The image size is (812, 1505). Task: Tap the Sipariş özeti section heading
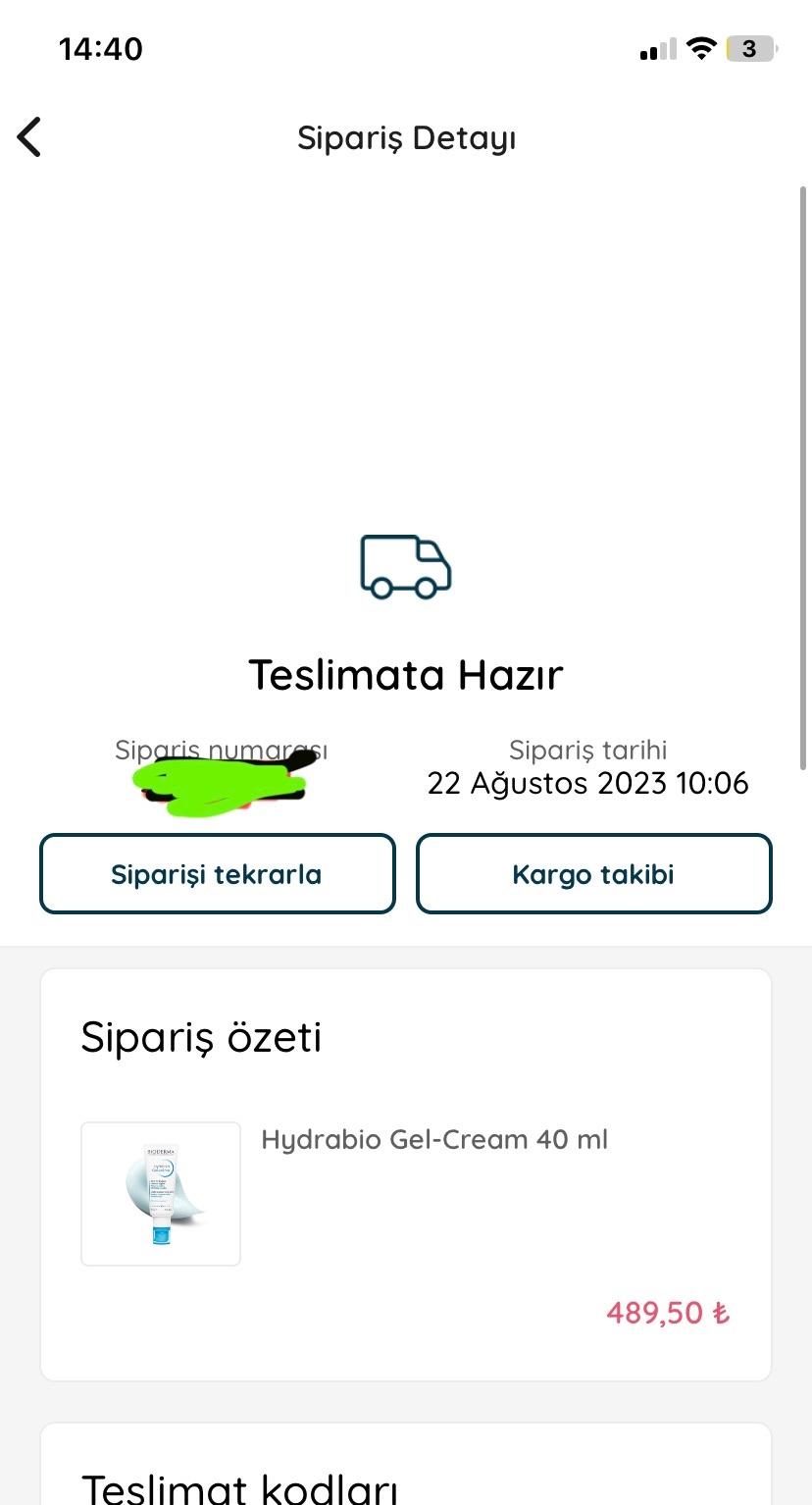tap(201, 1037)
